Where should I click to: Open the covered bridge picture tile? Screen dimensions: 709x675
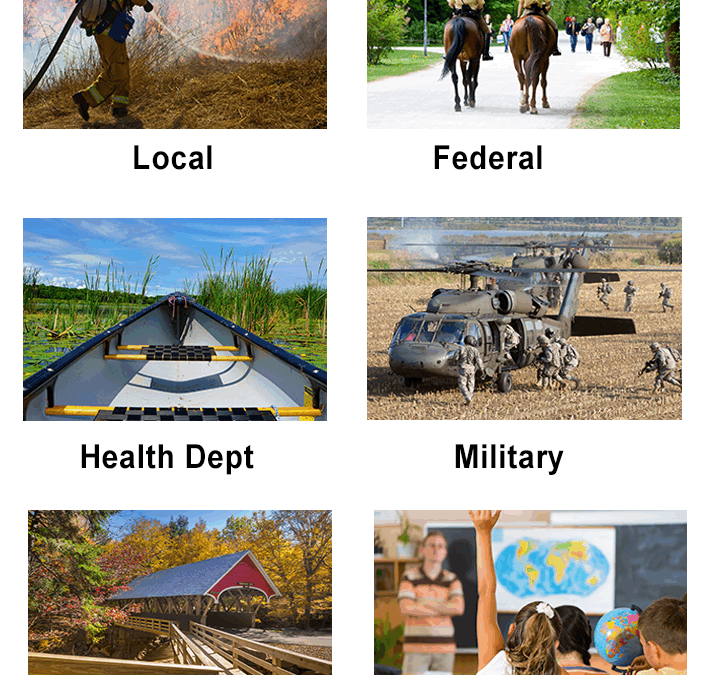pyautogui.click(x=180, y=592)
